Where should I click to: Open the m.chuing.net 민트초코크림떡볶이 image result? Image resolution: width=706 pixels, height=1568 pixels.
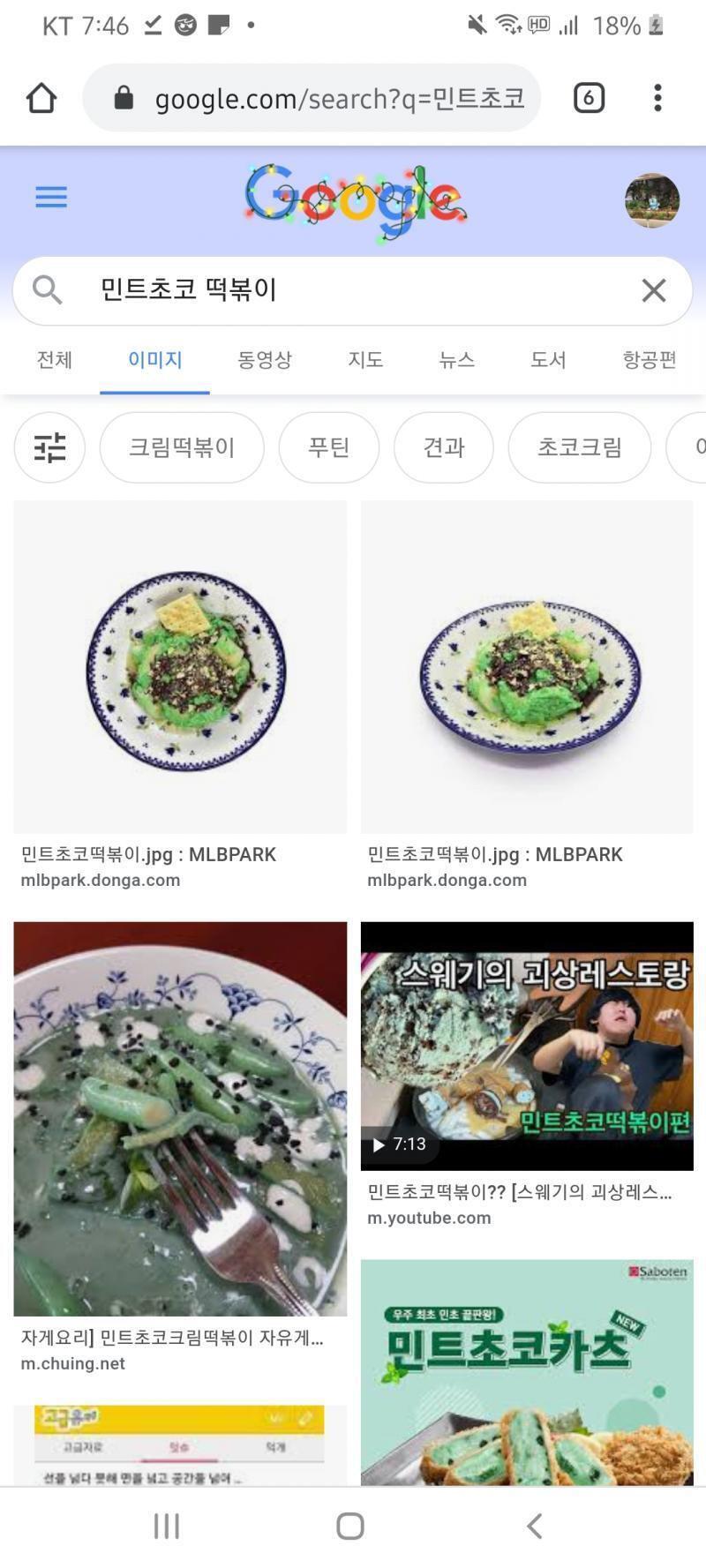coord(180,1119)
